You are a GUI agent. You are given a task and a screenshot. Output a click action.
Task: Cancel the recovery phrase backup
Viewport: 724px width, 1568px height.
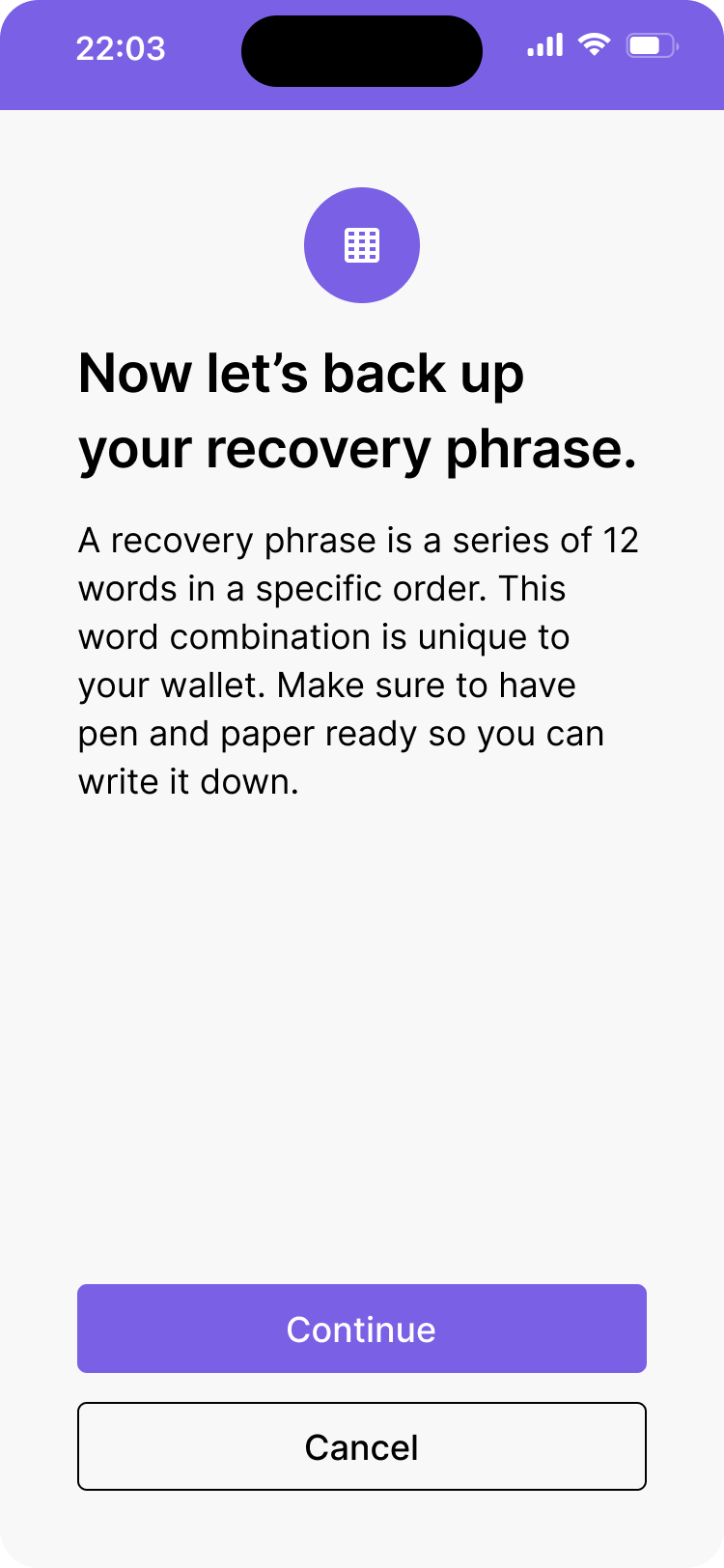[x=361, y=1446]
